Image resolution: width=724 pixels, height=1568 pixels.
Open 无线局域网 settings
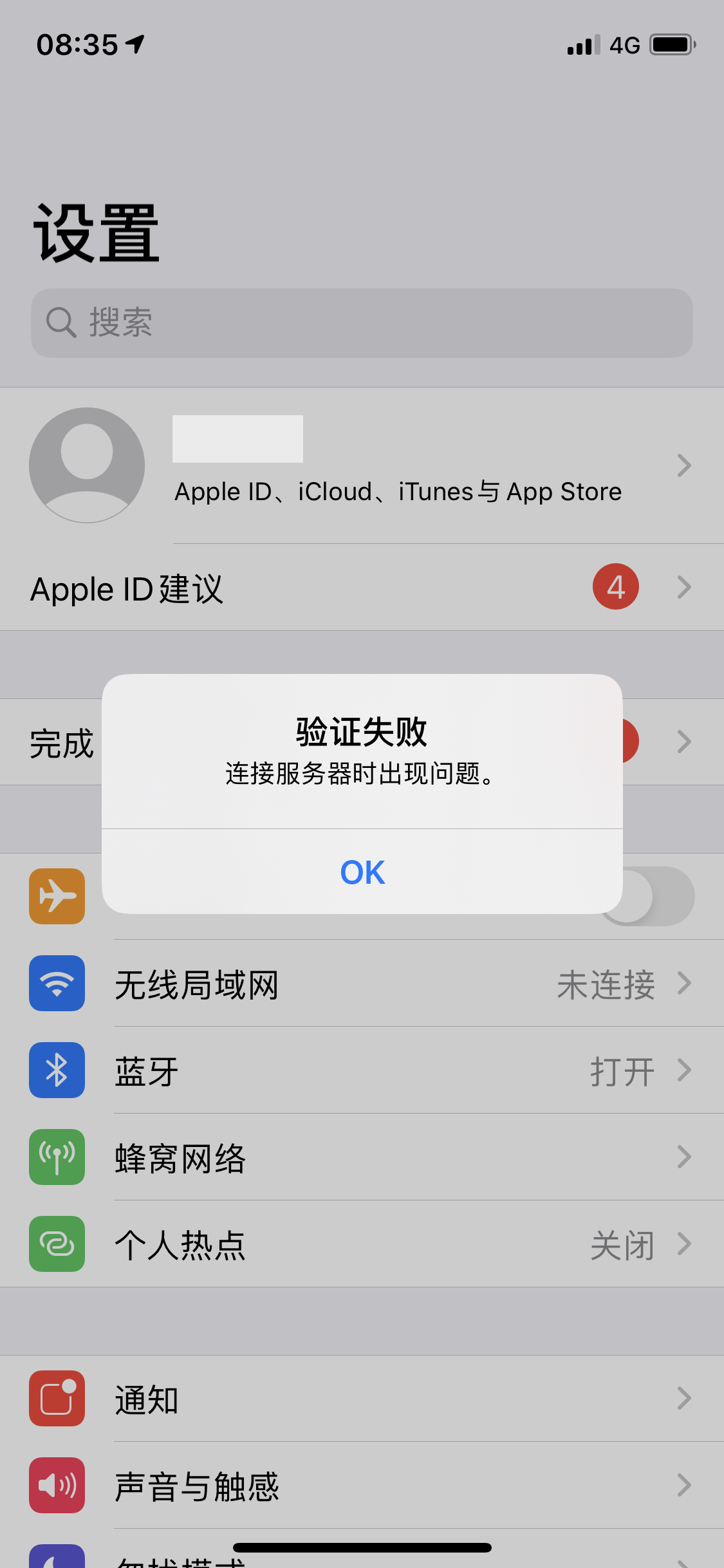362,984
